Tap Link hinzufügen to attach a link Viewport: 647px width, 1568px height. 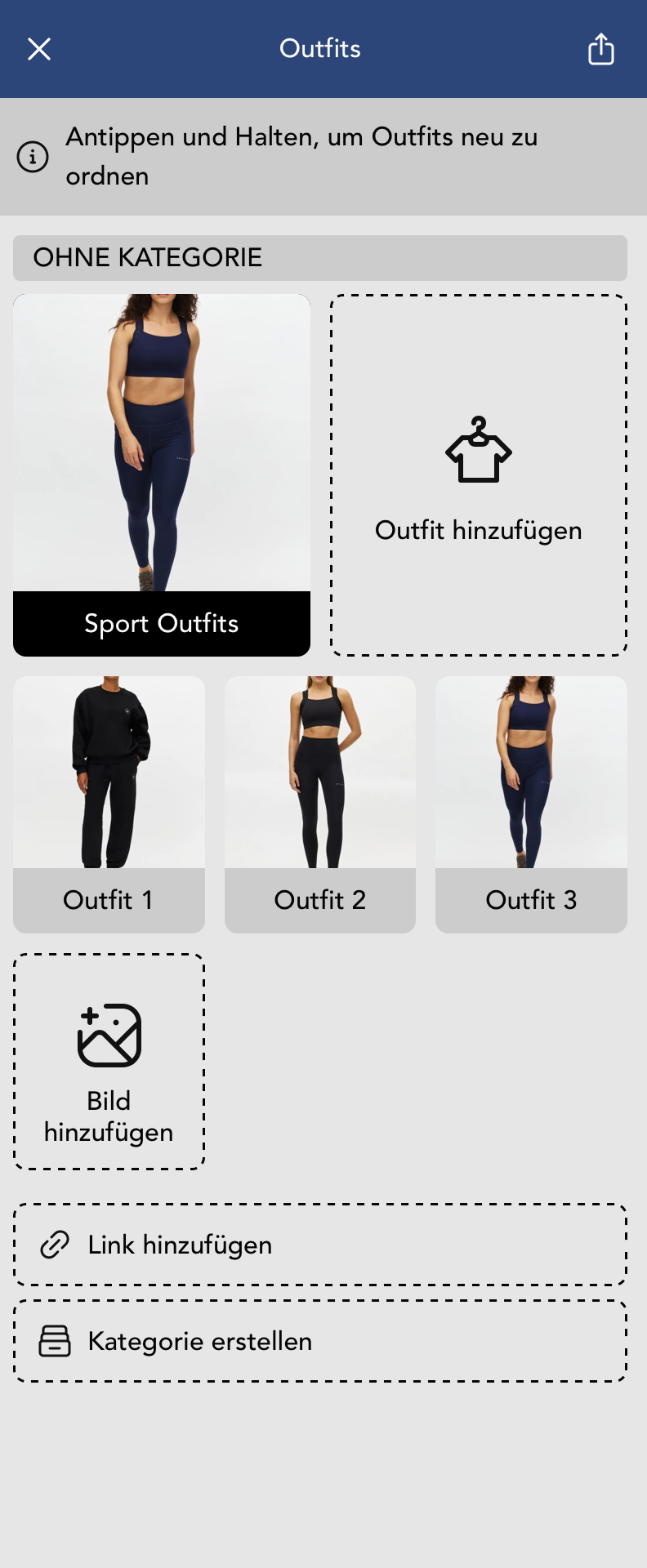(x=319, y=1244)
